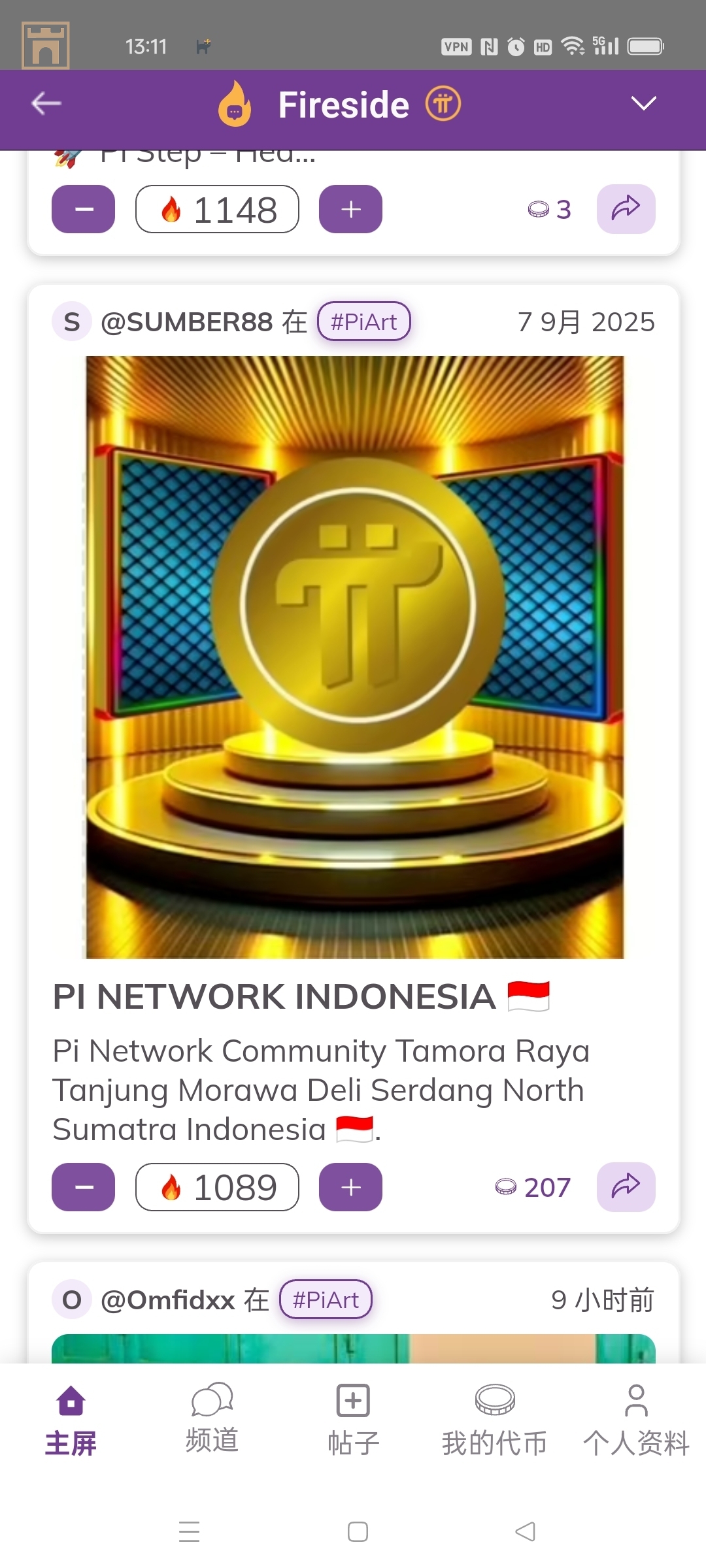The image size is (706, 1568).
Task: Tap the system back triangle button
Action: pyautogui.click(x=526, y=1531)
